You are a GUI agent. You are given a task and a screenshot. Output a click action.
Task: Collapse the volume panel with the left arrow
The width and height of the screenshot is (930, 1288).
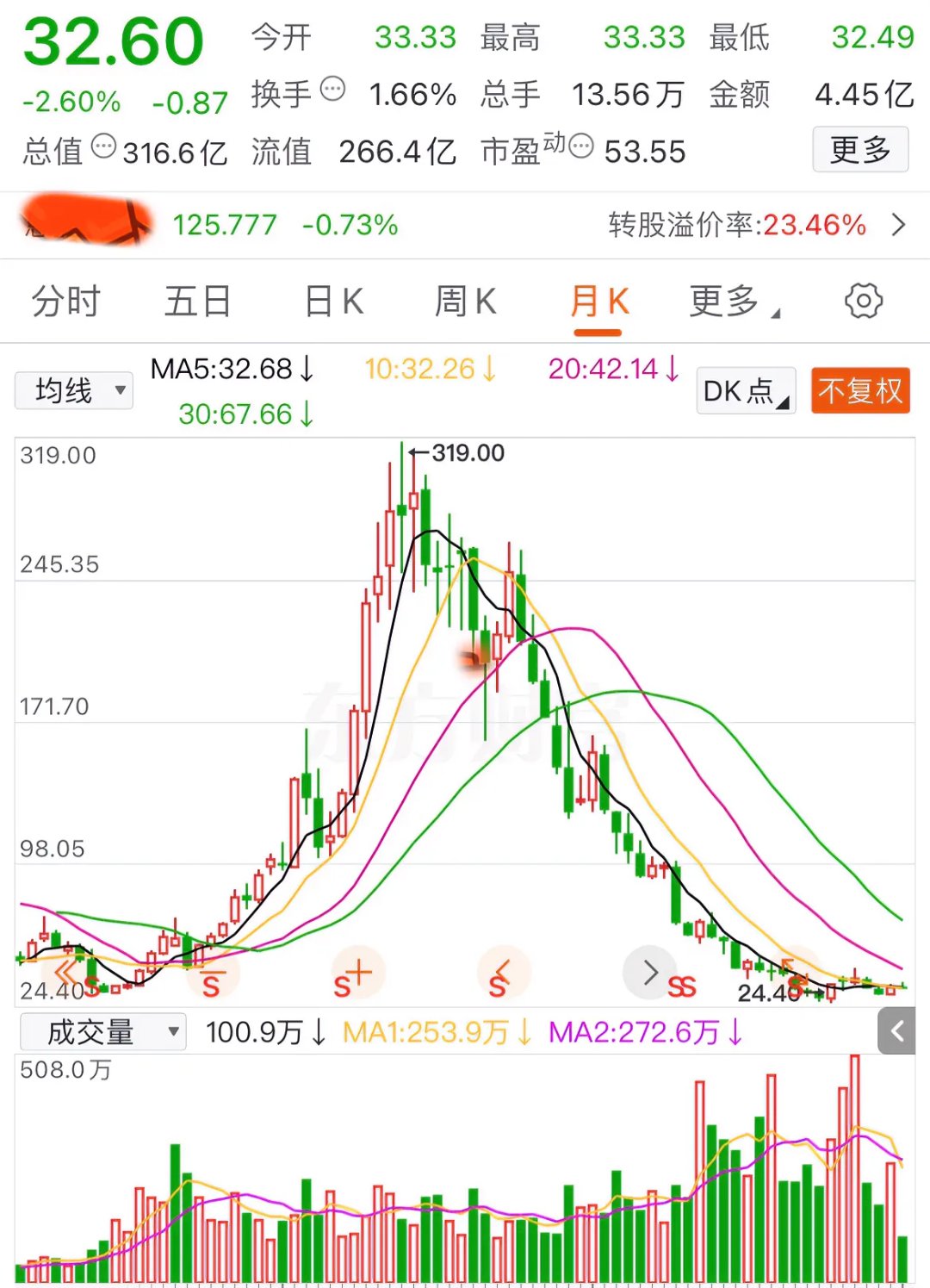896,1030
